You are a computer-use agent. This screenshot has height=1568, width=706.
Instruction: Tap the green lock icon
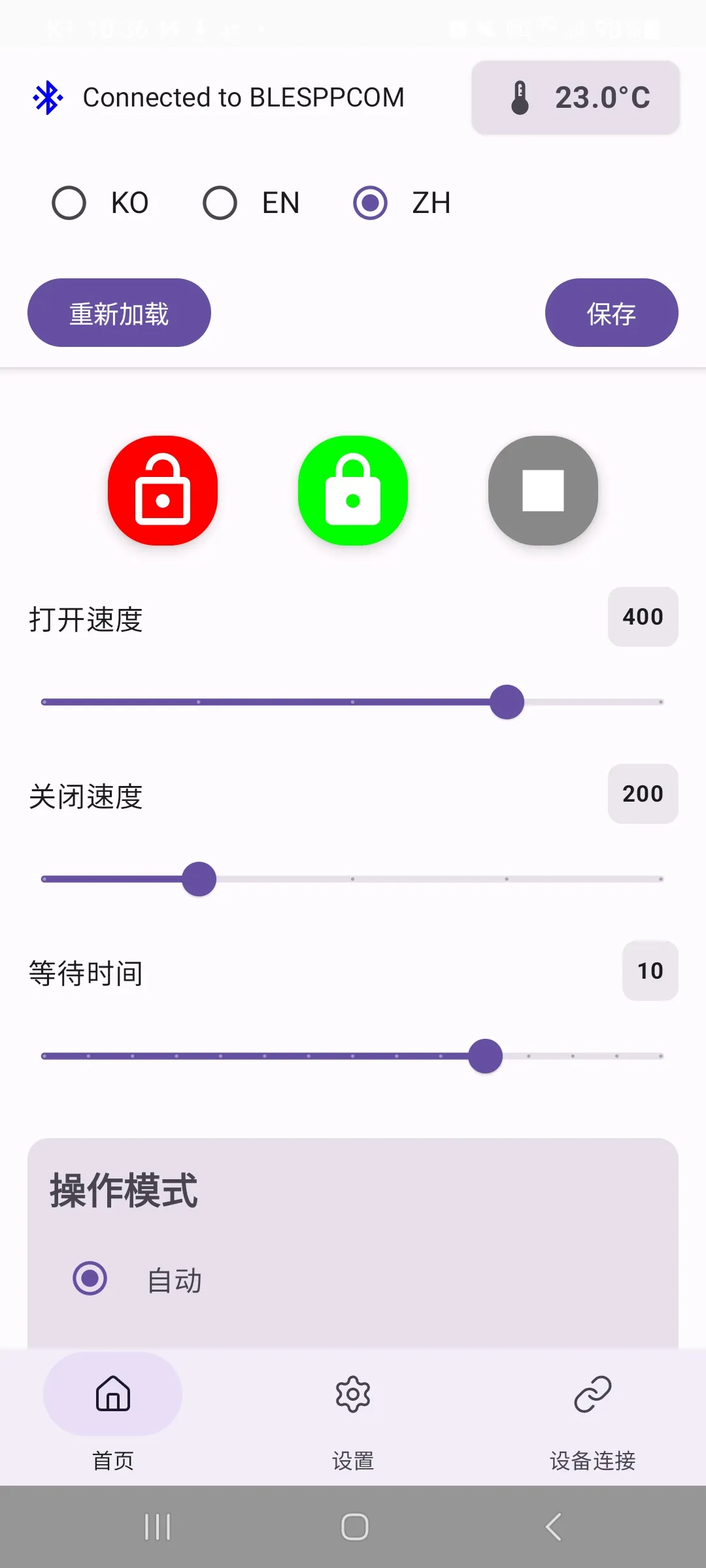pyautogui.click(x=353, y=492)
